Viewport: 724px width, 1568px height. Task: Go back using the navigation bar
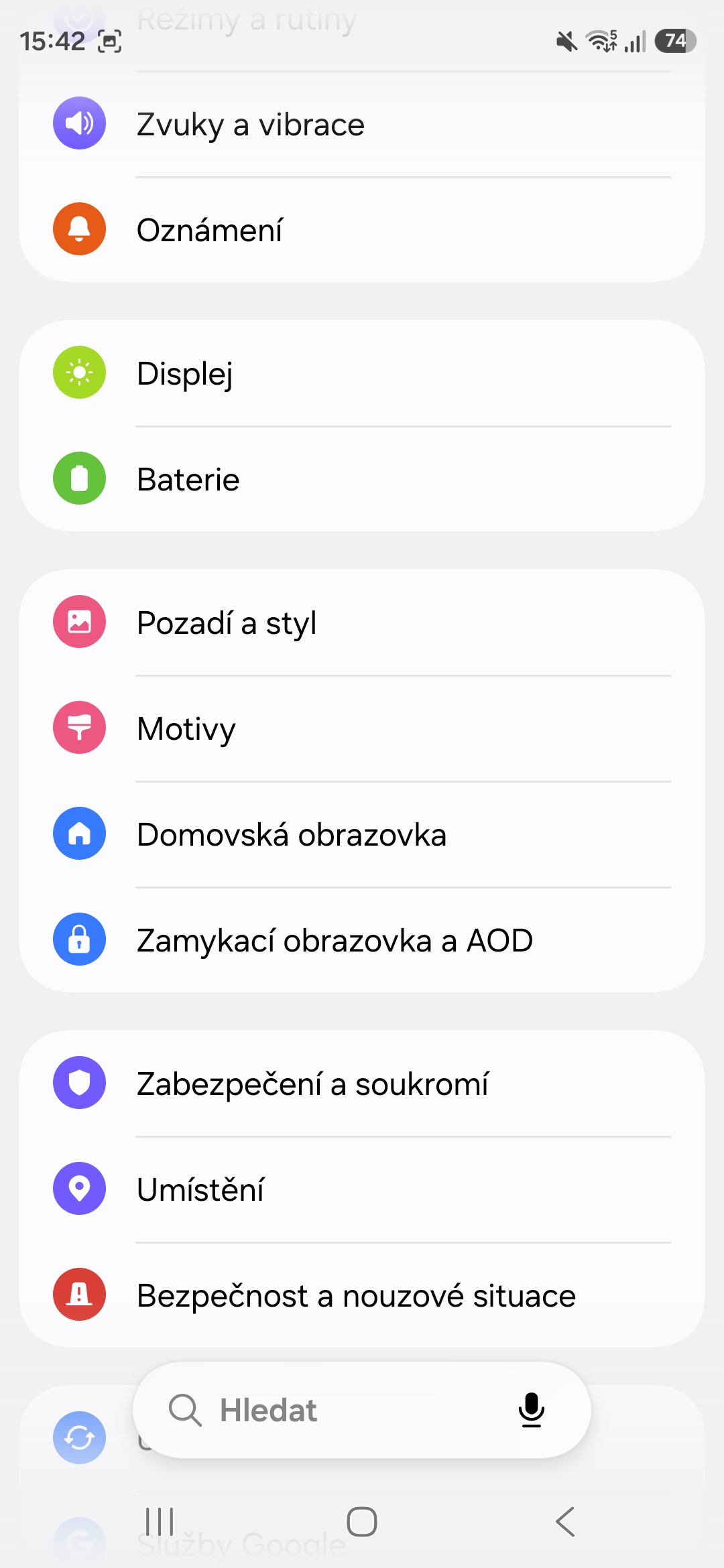point(565,1522)
